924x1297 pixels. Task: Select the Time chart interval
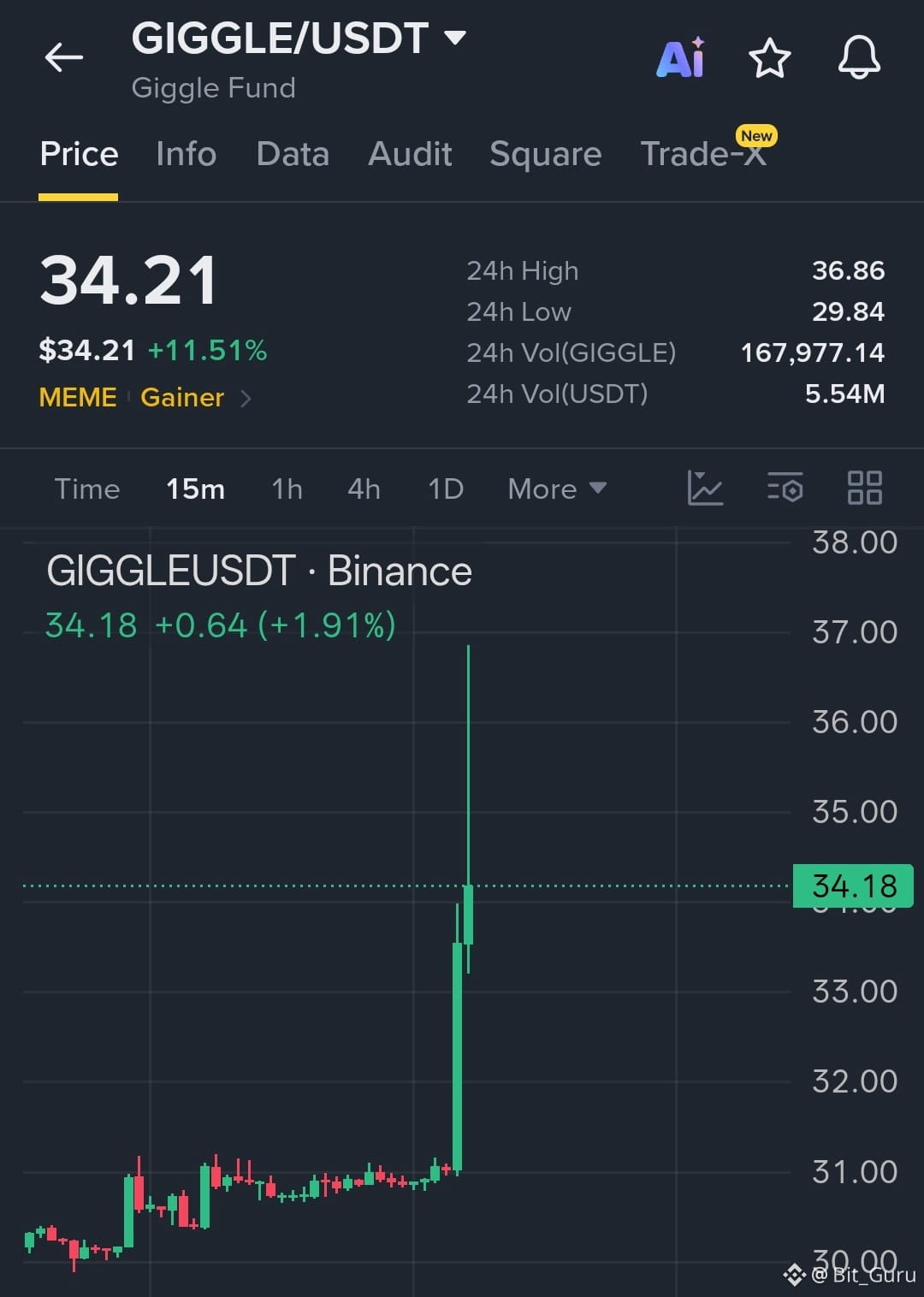[87, 489]
